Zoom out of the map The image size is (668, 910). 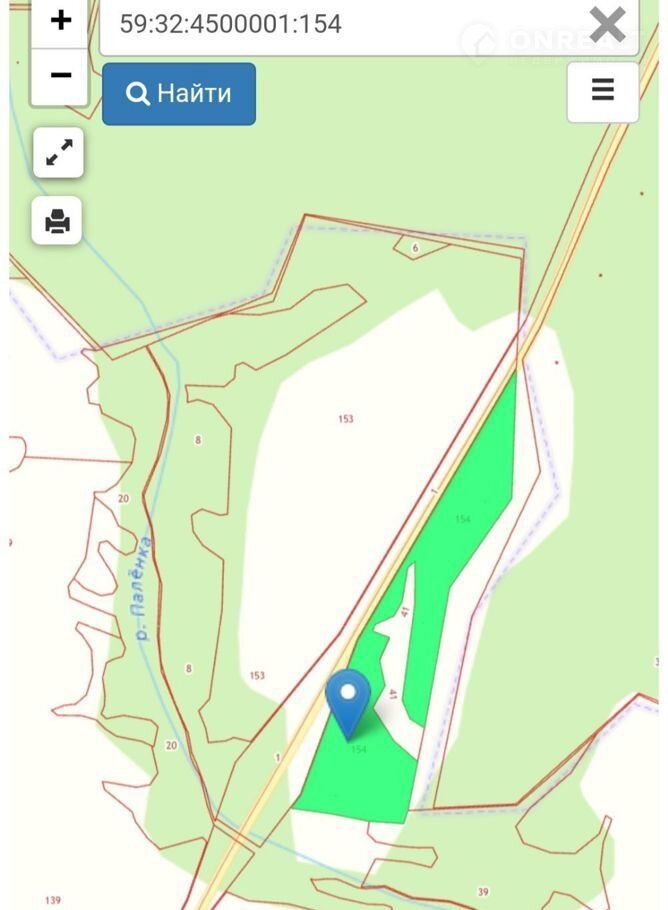(x=60, y=76)
